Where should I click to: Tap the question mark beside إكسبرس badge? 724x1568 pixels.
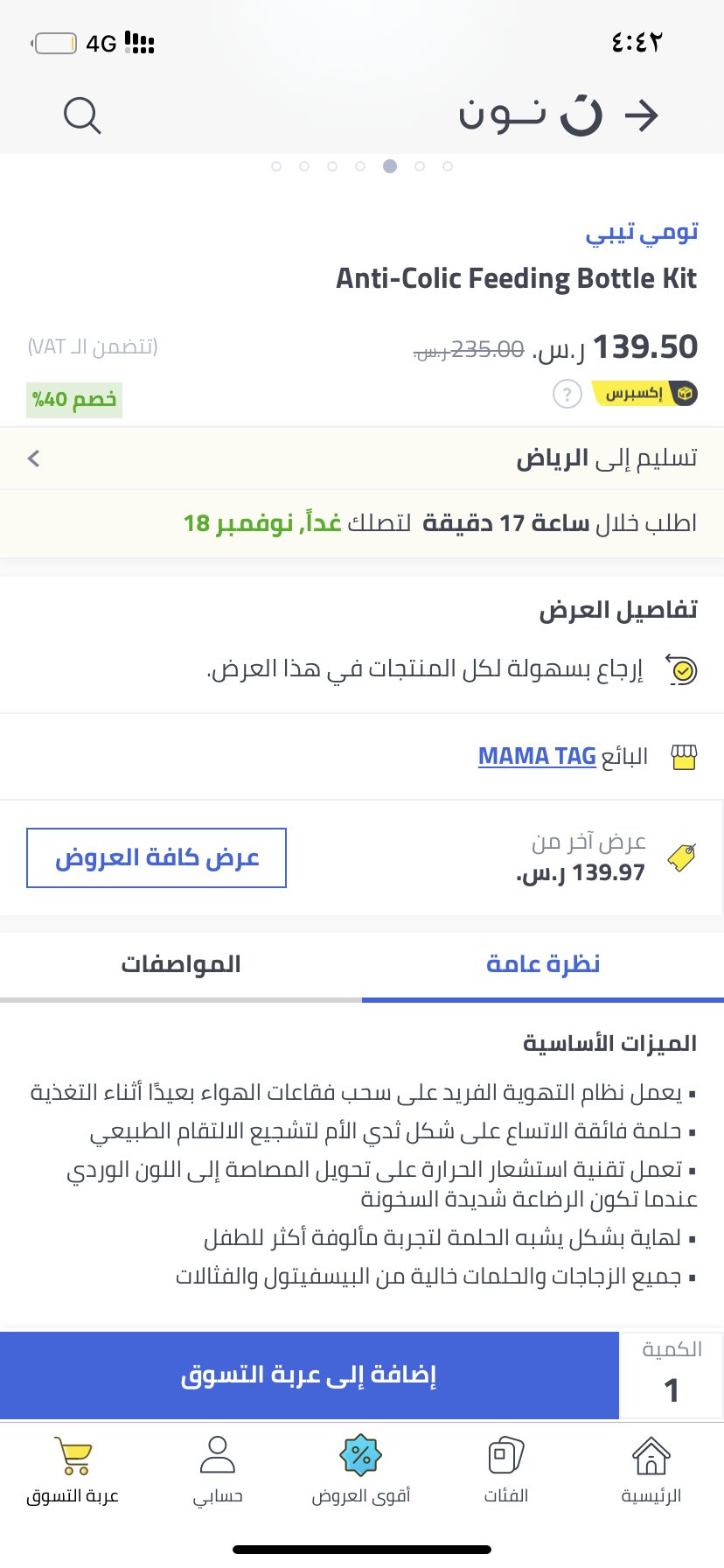[567, 394]
